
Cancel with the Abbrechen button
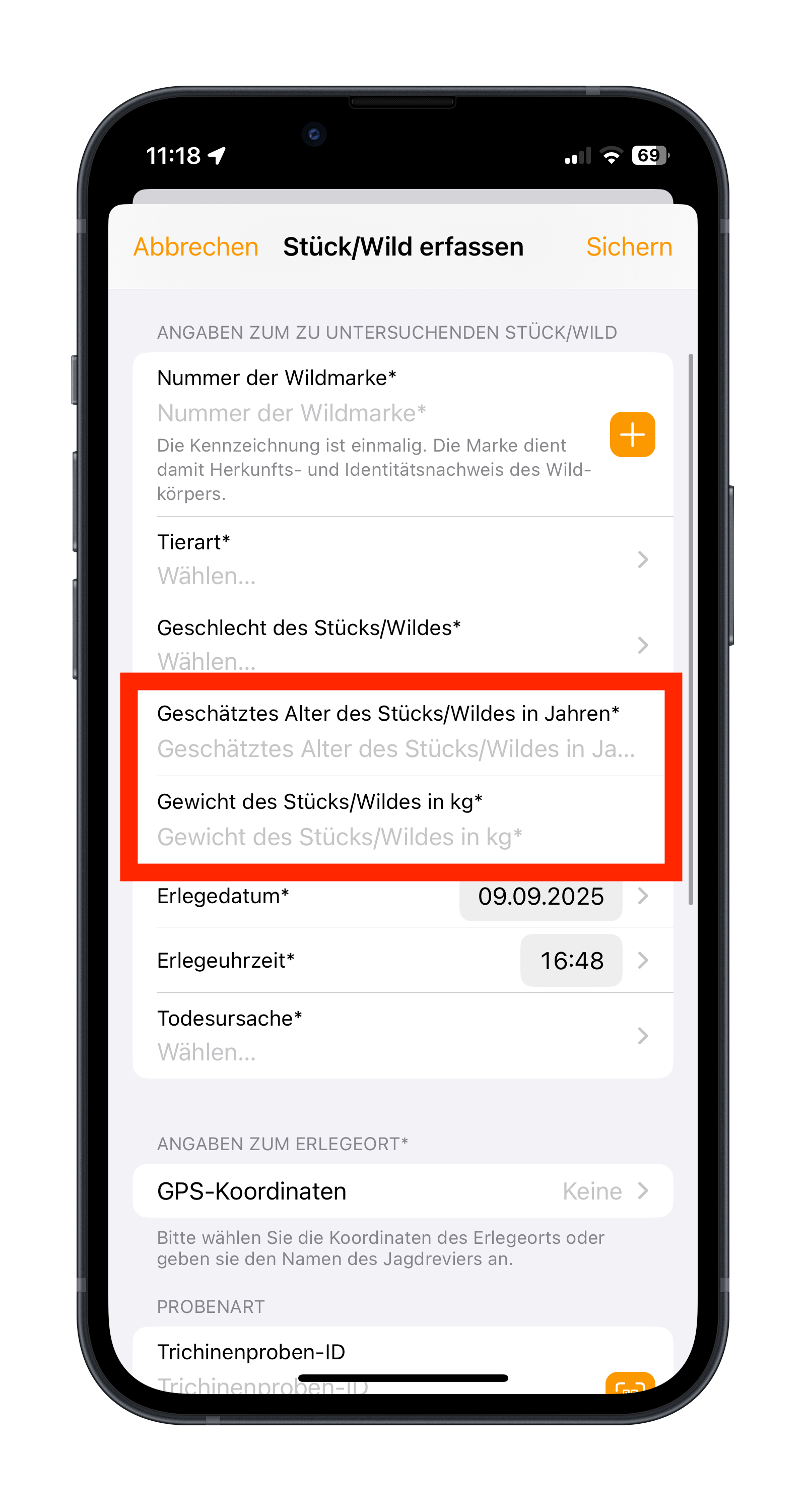tap(195, 246)
